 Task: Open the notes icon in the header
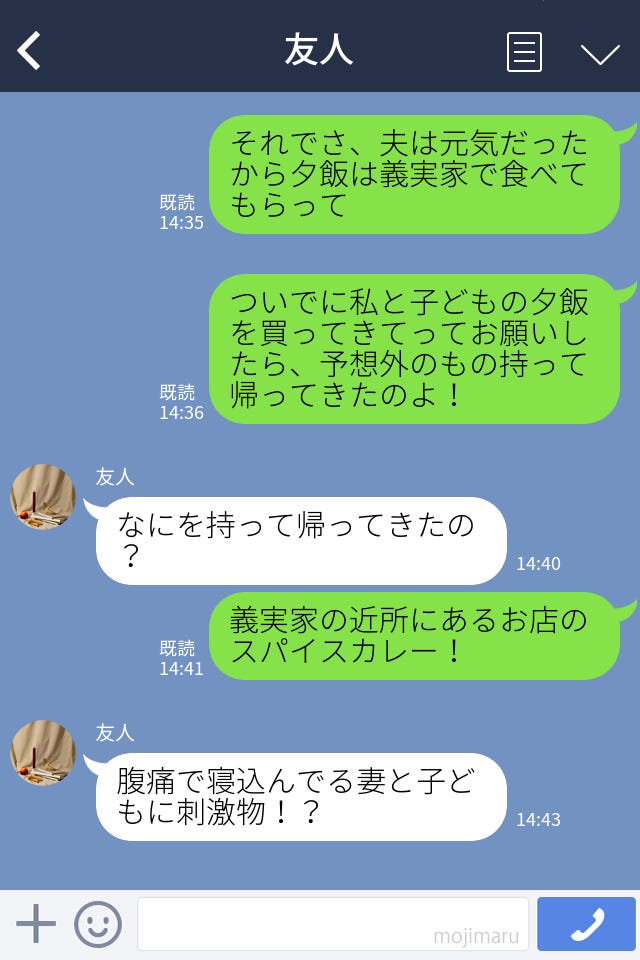pos(524,52)
